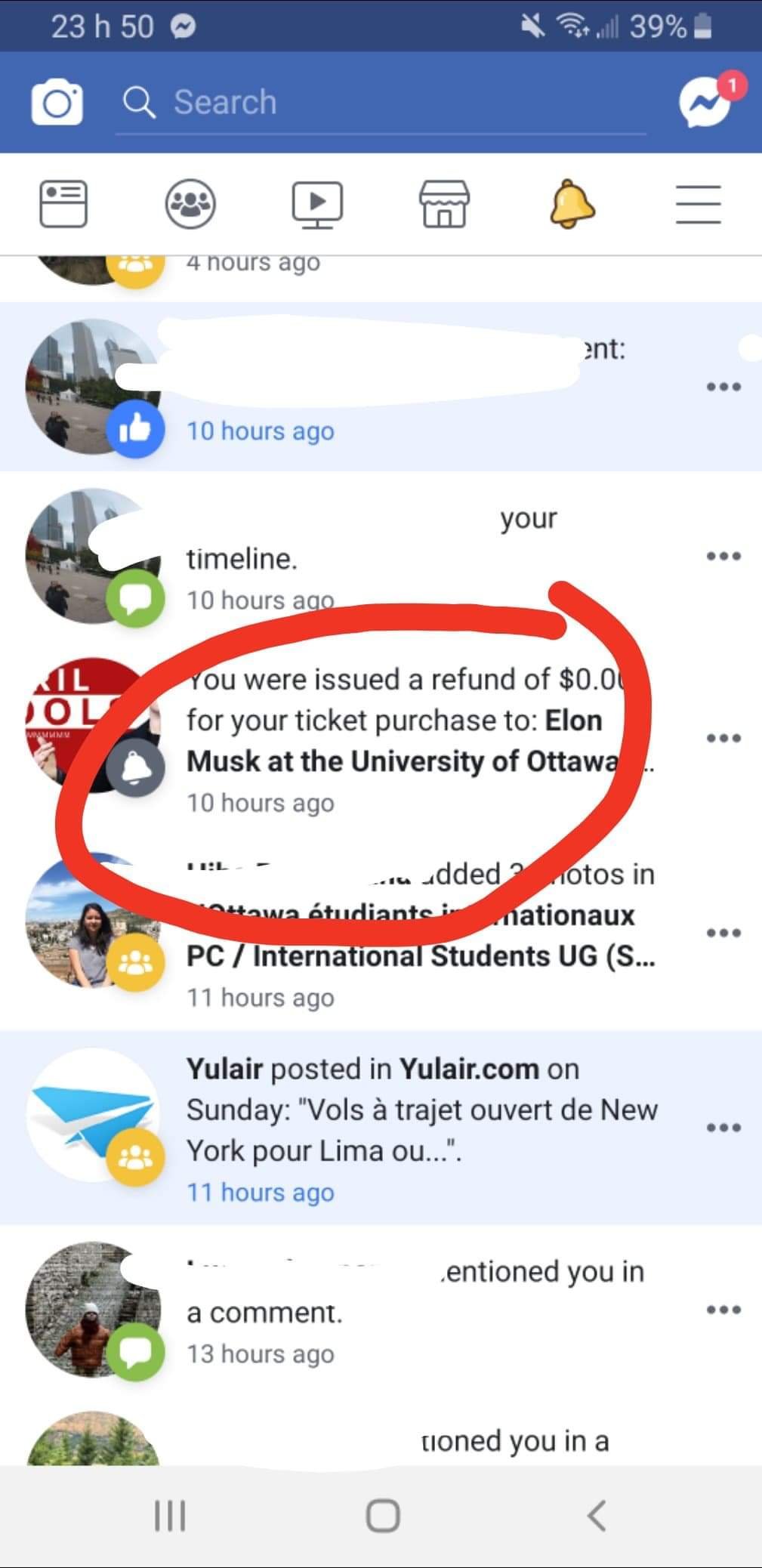This screenshot has width=762, height=1568.
Task: Switch to the Groups tab
Action: [x=190, y=204]
